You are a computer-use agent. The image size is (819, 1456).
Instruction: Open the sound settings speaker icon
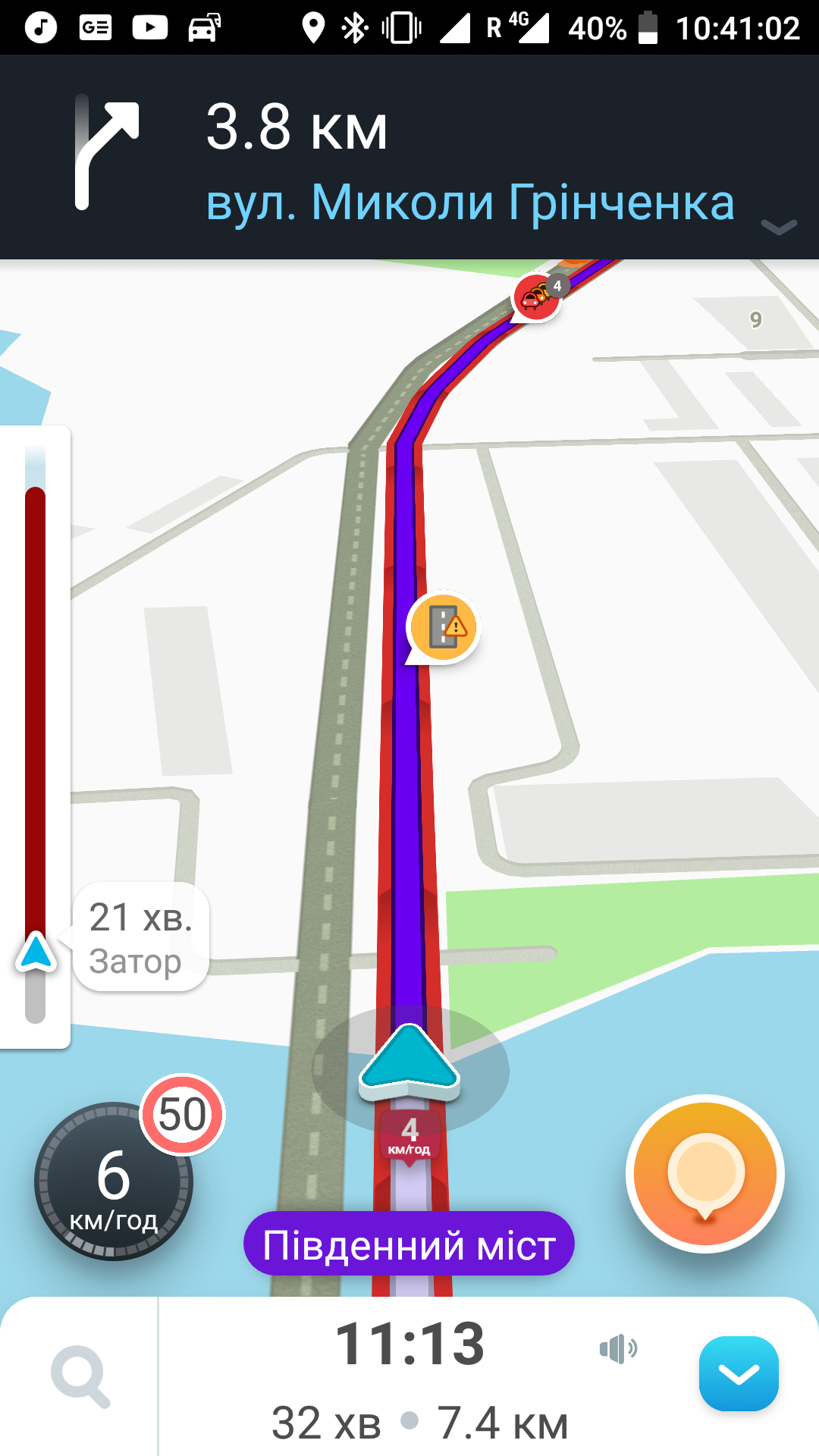tap(618, 1349)
